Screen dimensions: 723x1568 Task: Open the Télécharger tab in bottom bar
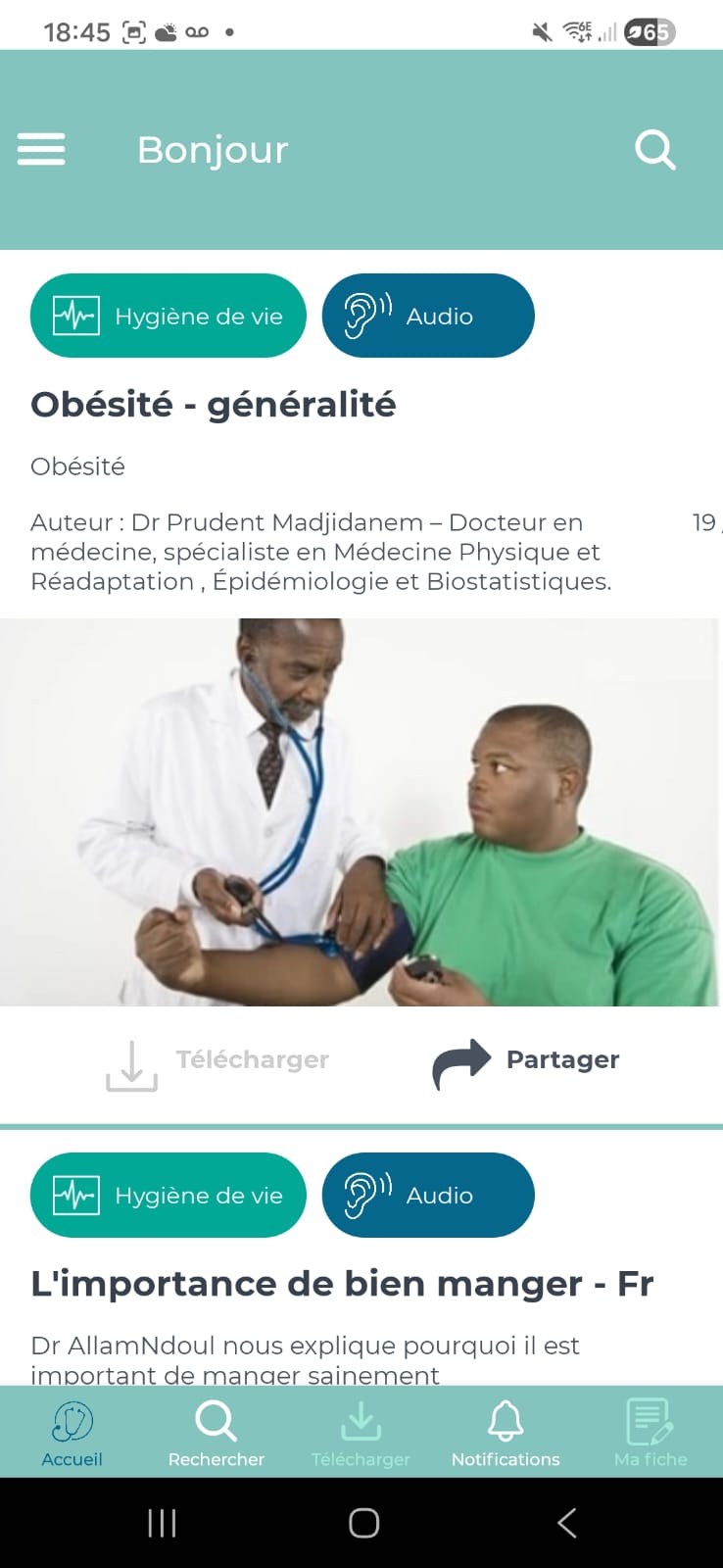(361, 1432)
